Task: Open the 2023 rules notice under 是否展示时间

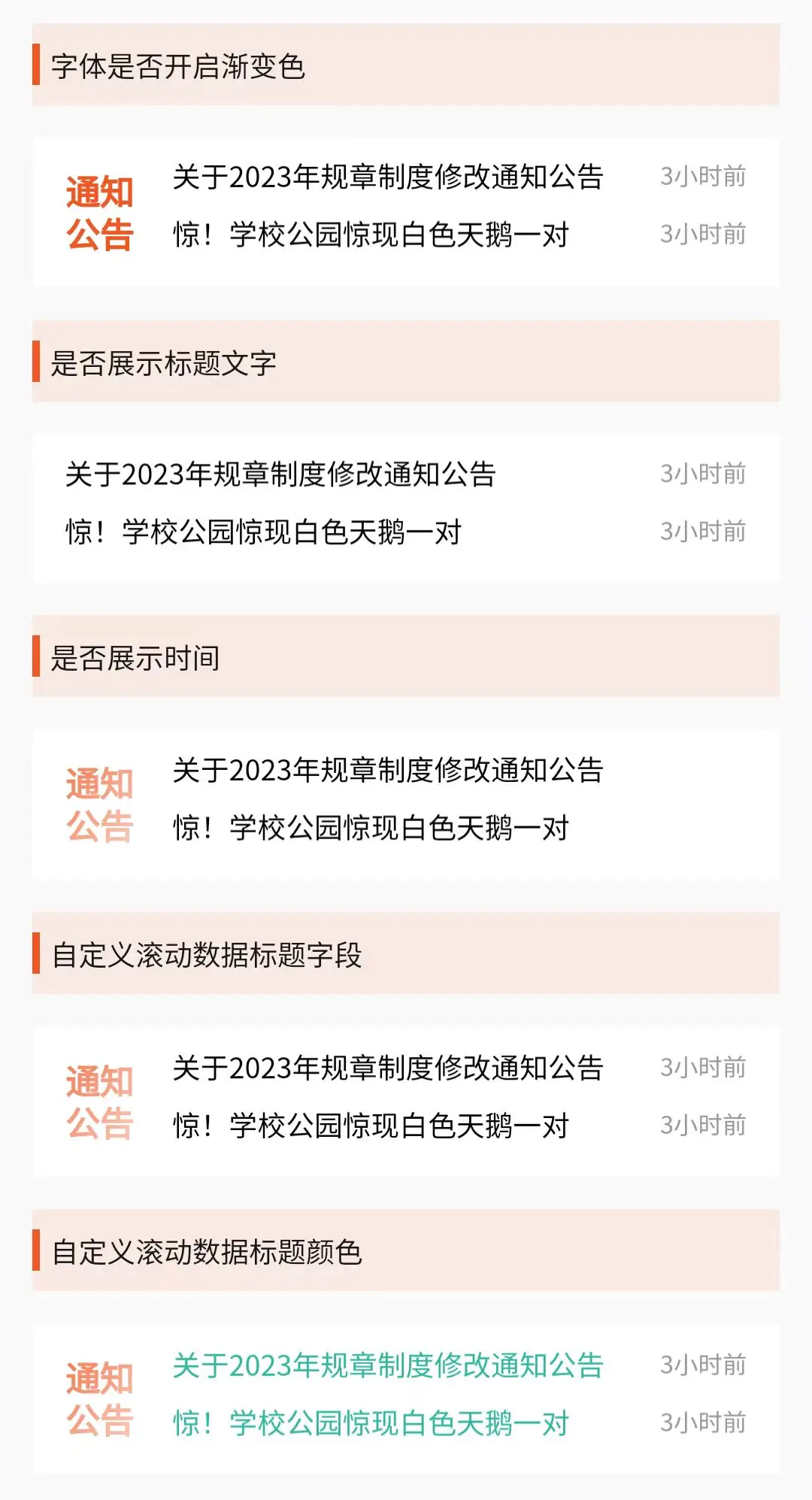Action: [x=388, y=771]
